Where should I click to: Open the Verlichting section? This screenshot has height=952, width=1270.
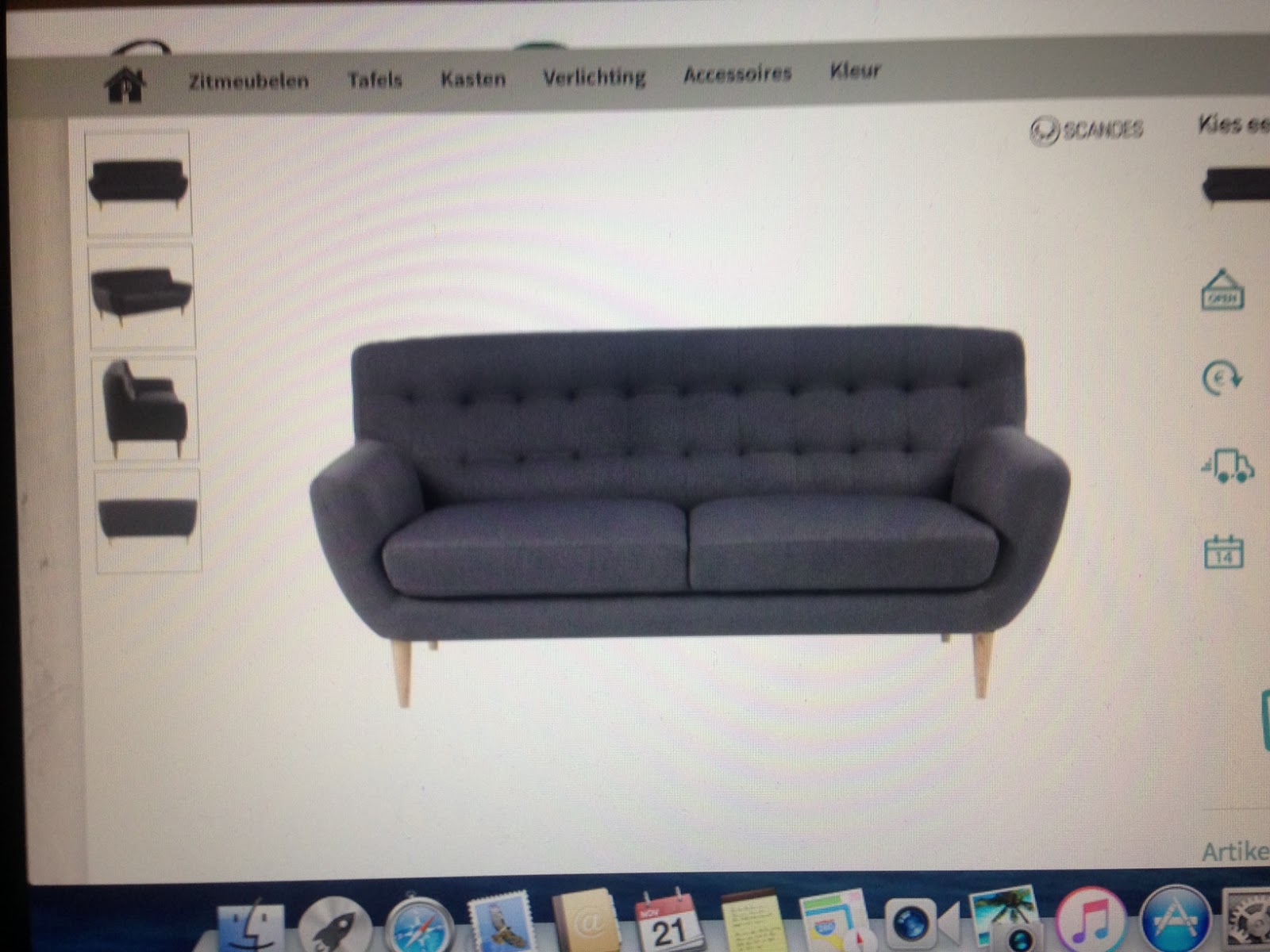click(595, 77)
